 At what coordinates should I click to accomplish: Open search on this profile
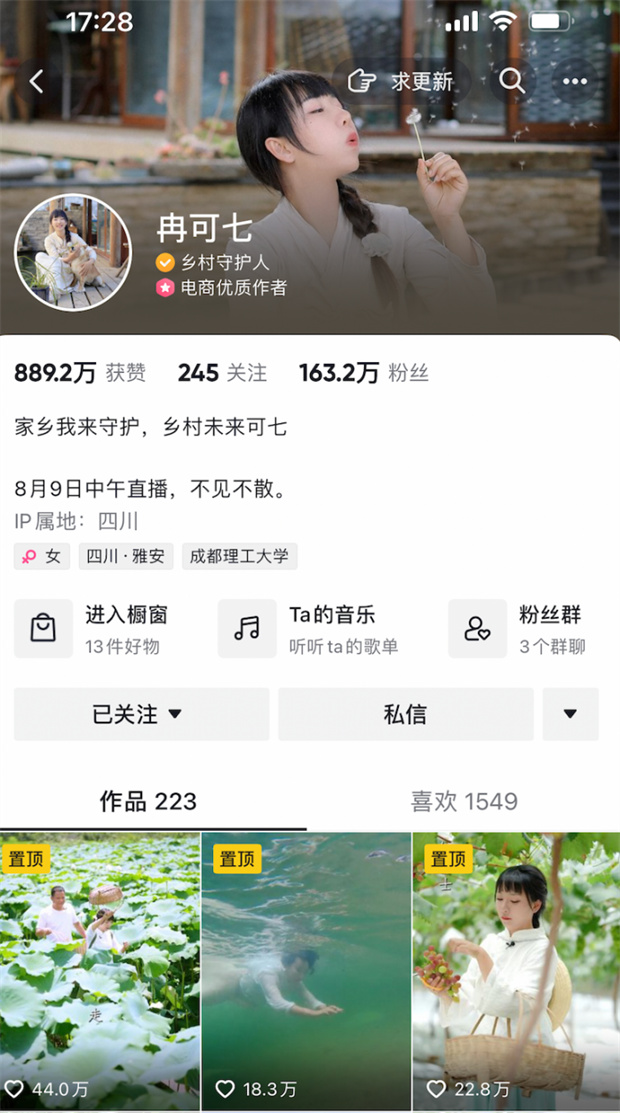tap(511, 82)
